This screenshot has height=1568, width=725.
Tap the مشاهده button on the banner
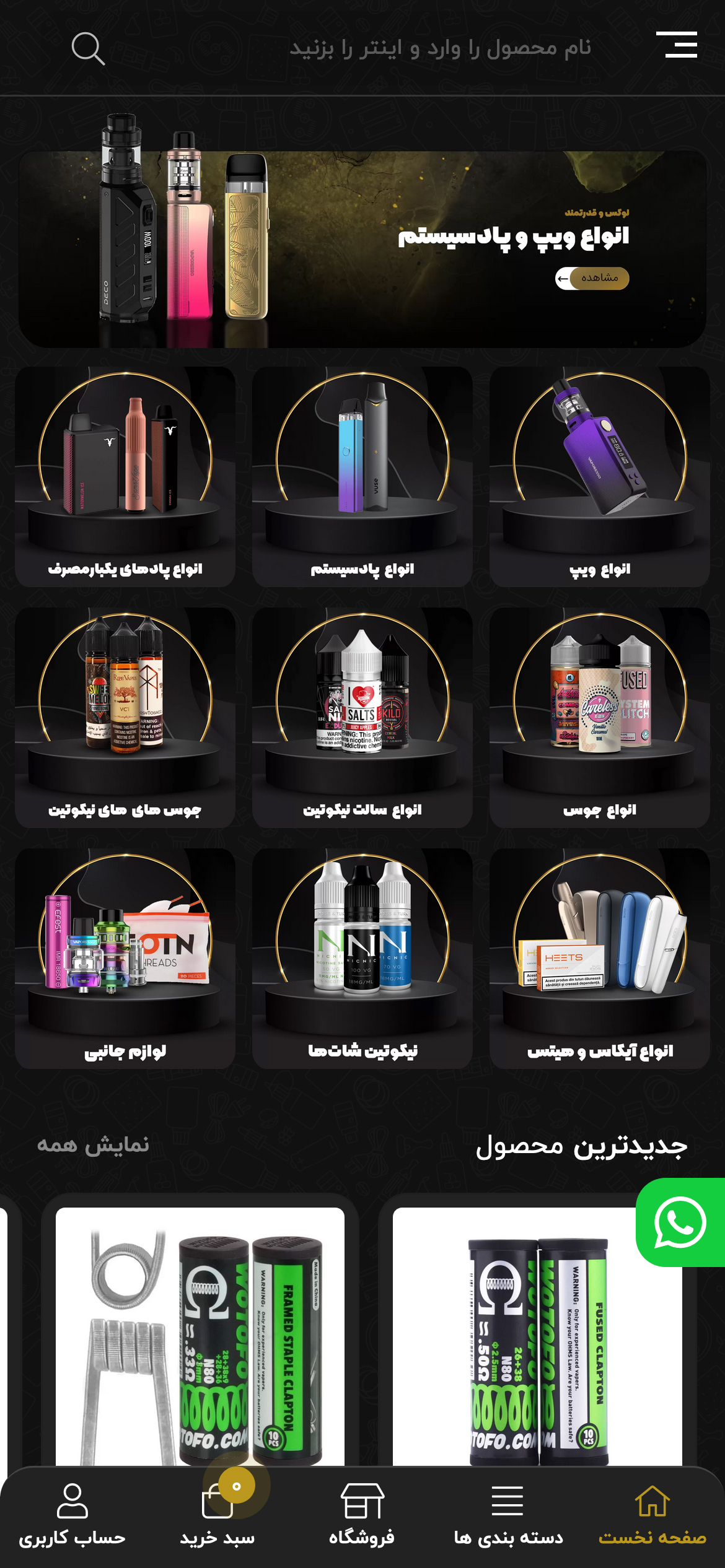[x=592, y=278]
